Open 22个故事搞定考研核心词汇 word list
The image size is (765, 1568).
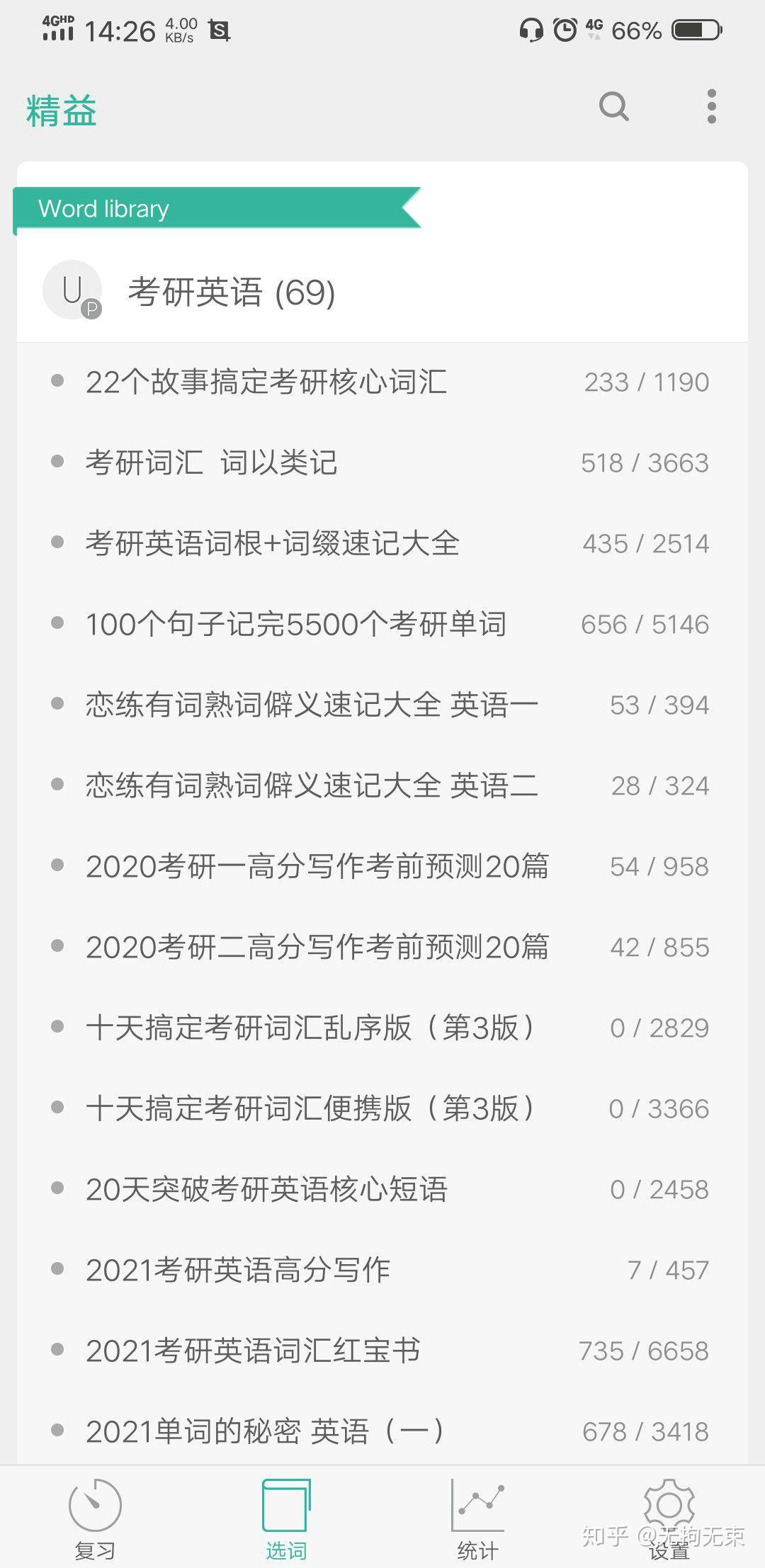(x=266, y=382)
